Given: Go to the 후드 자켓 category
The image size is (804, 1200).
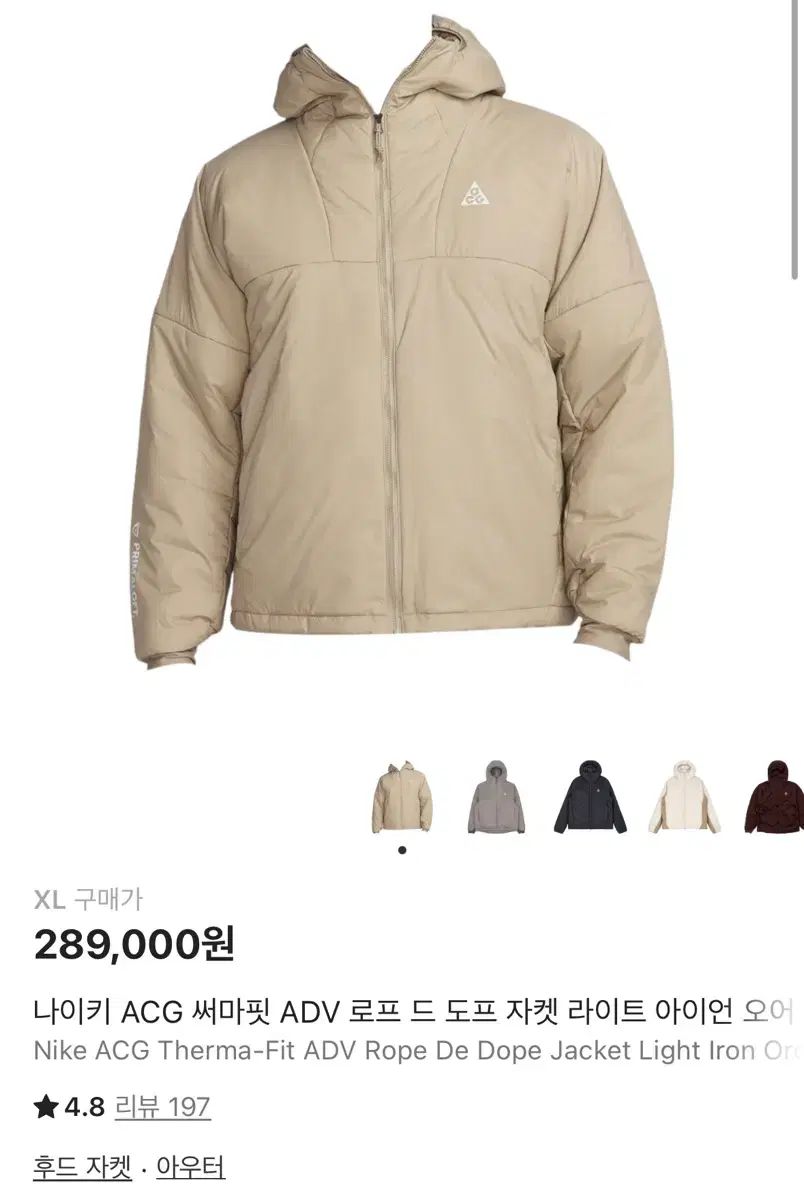Looking at the screenshot, I should 82,1167.
